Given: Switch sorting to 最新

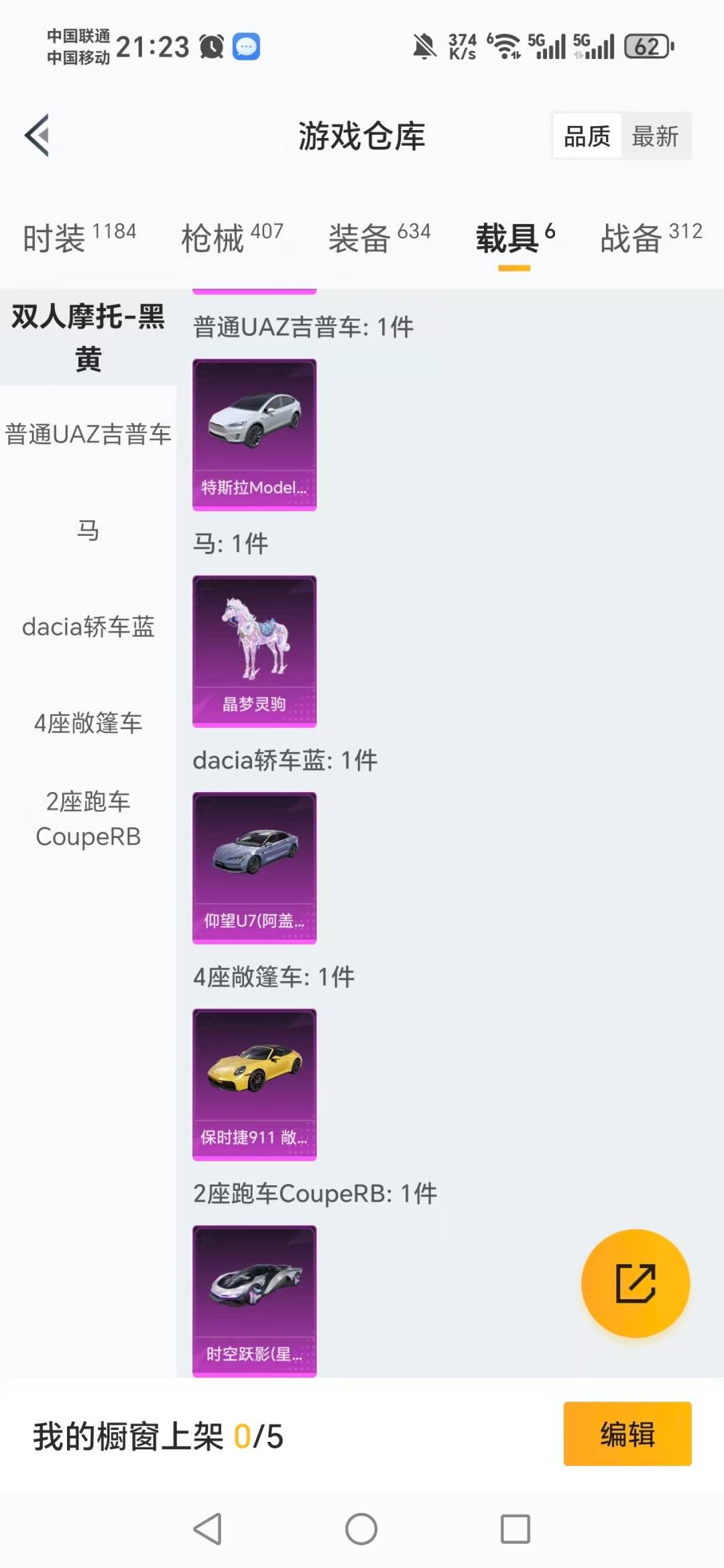Looking at the screenshot, I should pyautogui.click(x=656, y=136).
